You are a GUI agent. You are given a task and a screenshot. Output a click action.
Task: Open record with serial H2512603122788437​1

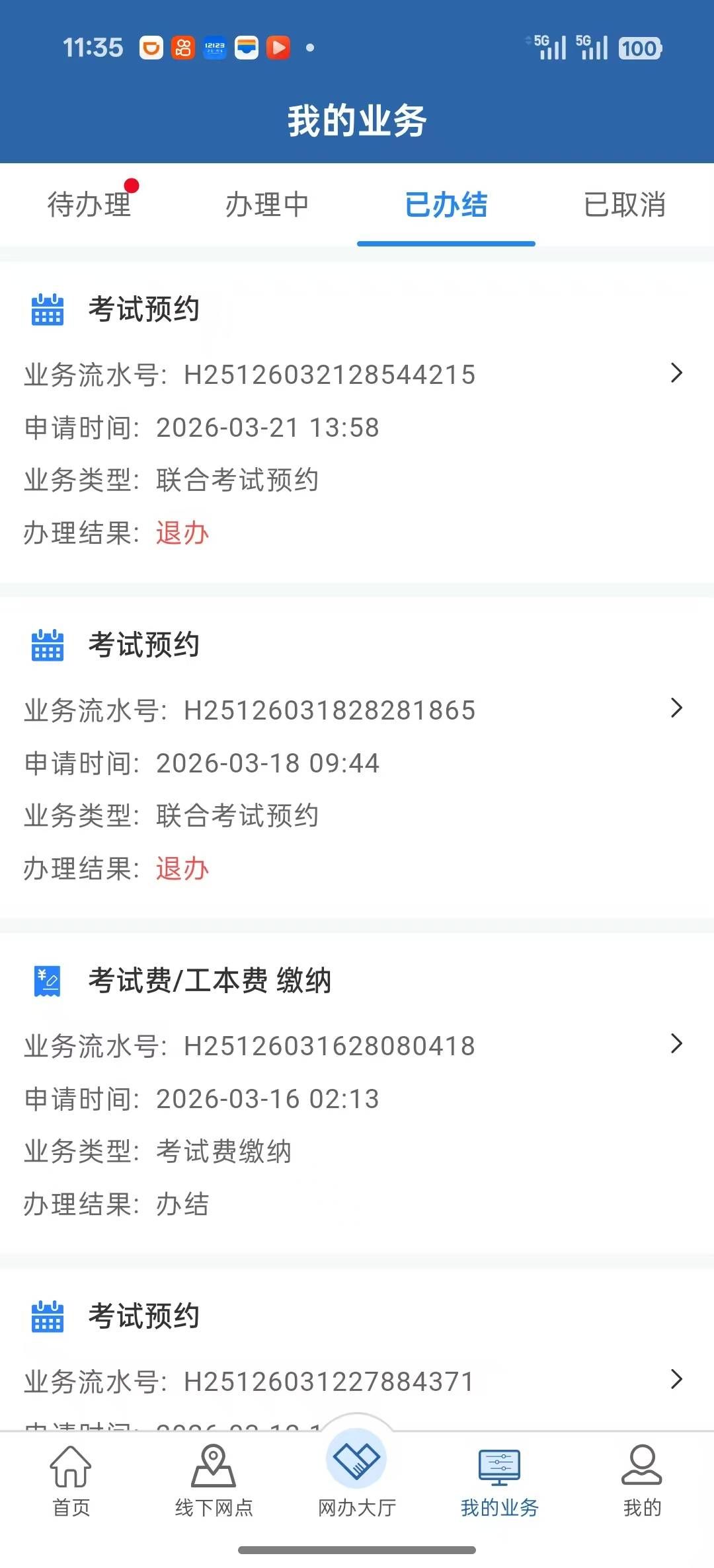357,1381
